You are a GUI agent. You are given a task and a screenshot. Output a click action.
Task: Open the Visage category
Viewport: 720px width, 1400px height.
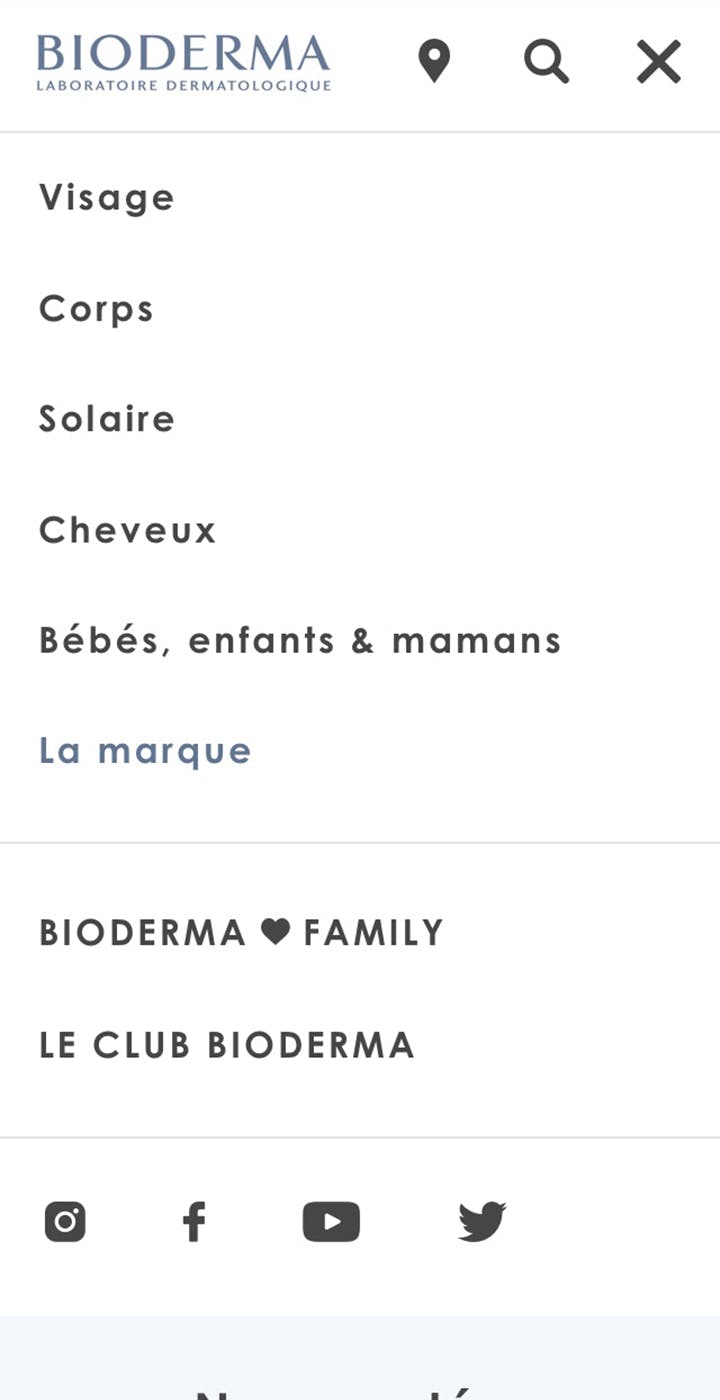(x=106, y=197)
